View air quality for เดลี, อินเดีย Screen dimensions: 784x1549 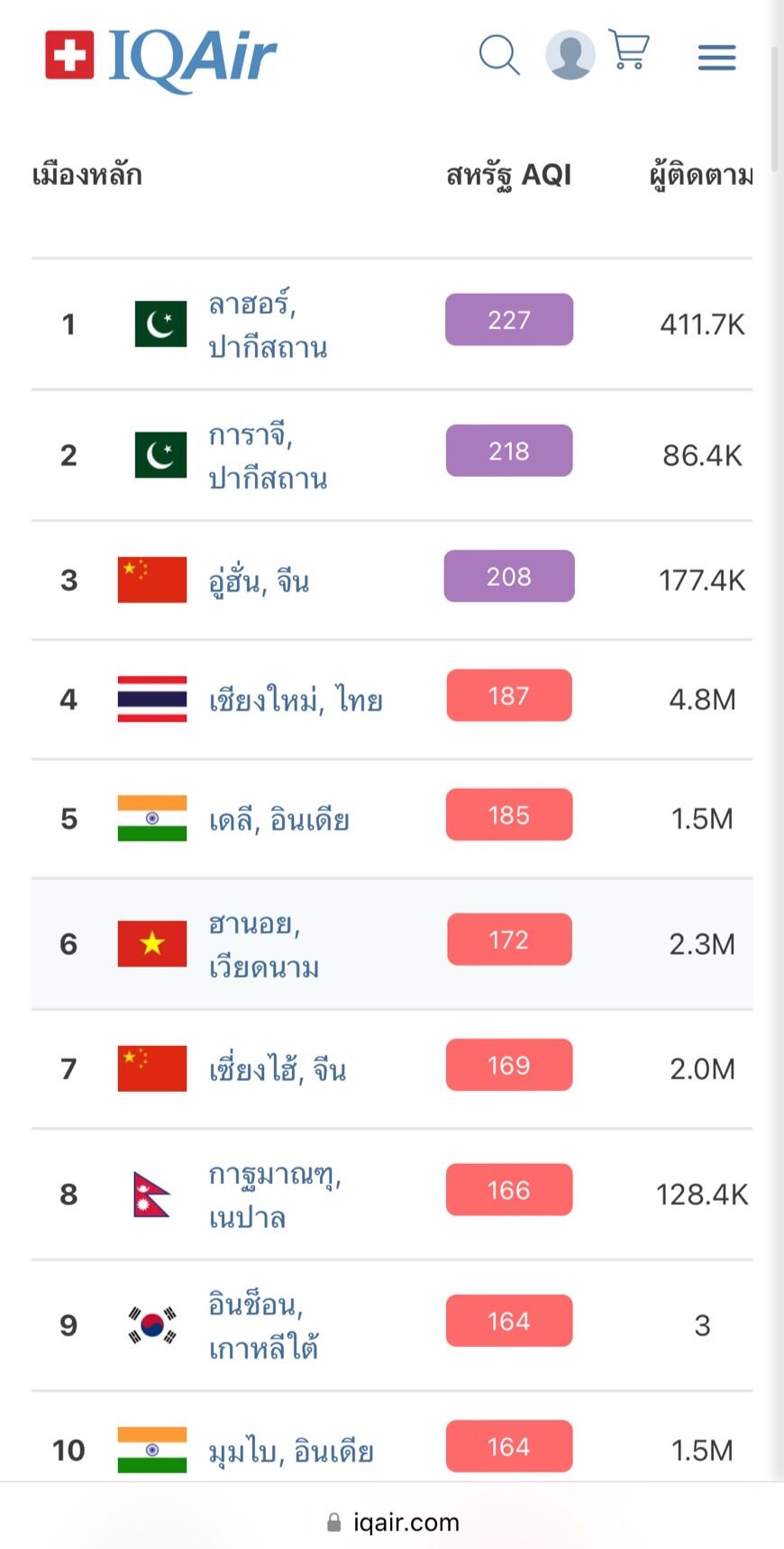[278, 820]
